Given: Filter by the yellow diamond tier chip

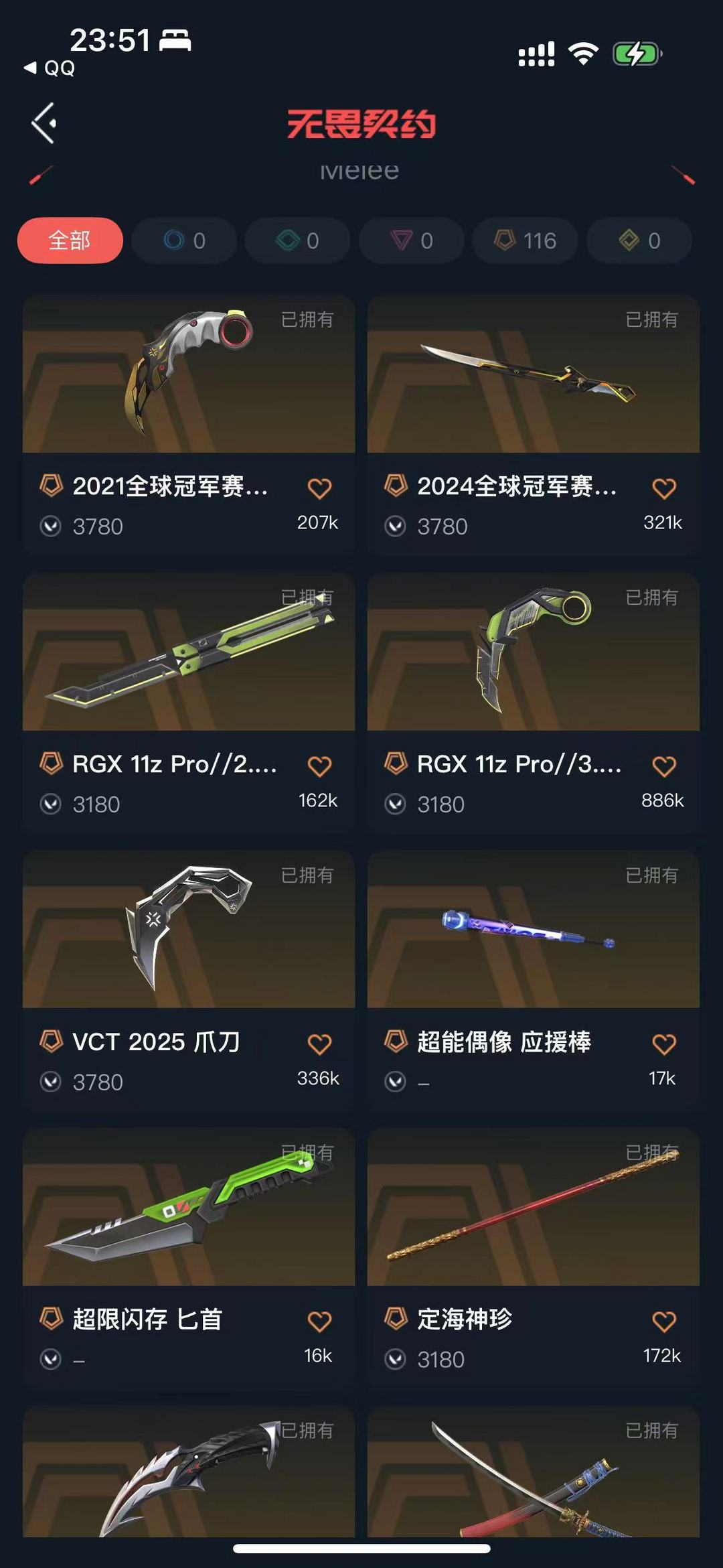Looking at the screenshot, I should point(639,240).
